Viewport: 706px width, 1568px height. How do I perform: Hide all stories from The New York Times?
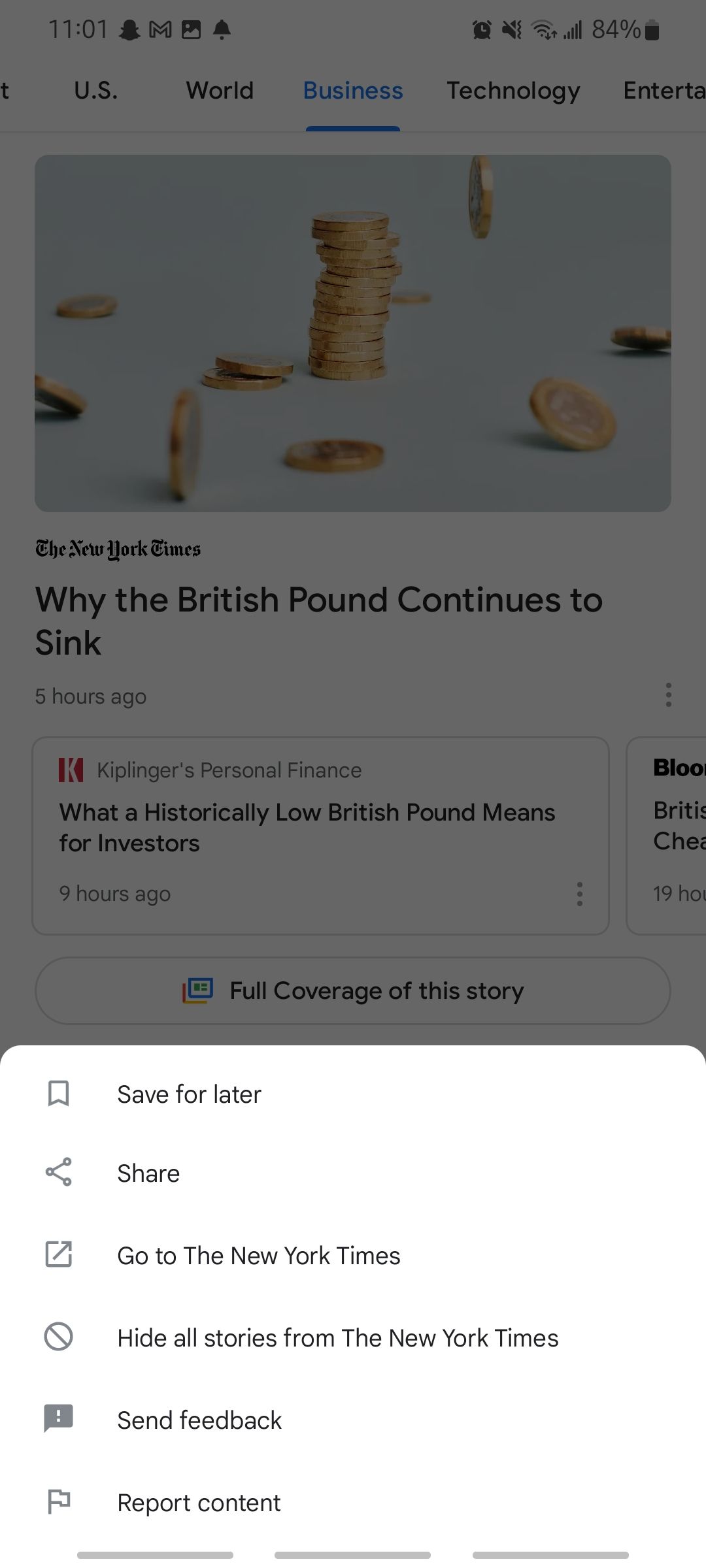coord(353,1337)
